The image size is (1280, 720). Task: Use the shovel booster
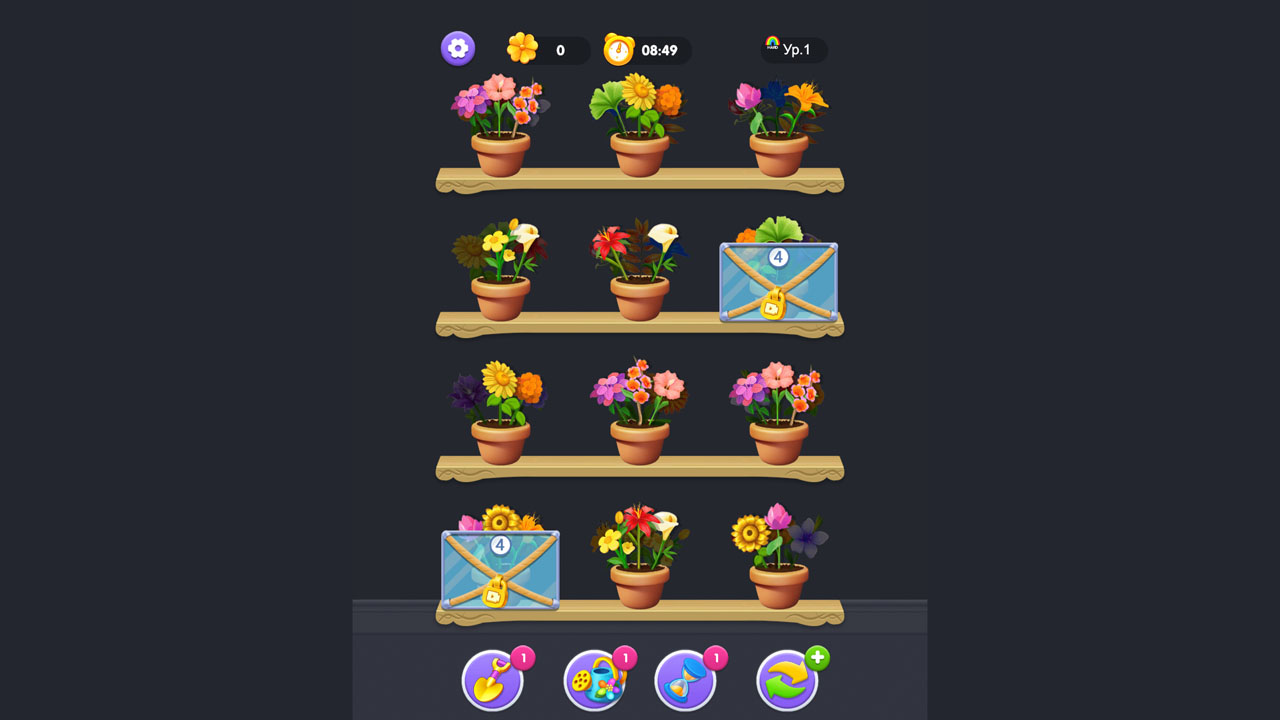point(491,681)
